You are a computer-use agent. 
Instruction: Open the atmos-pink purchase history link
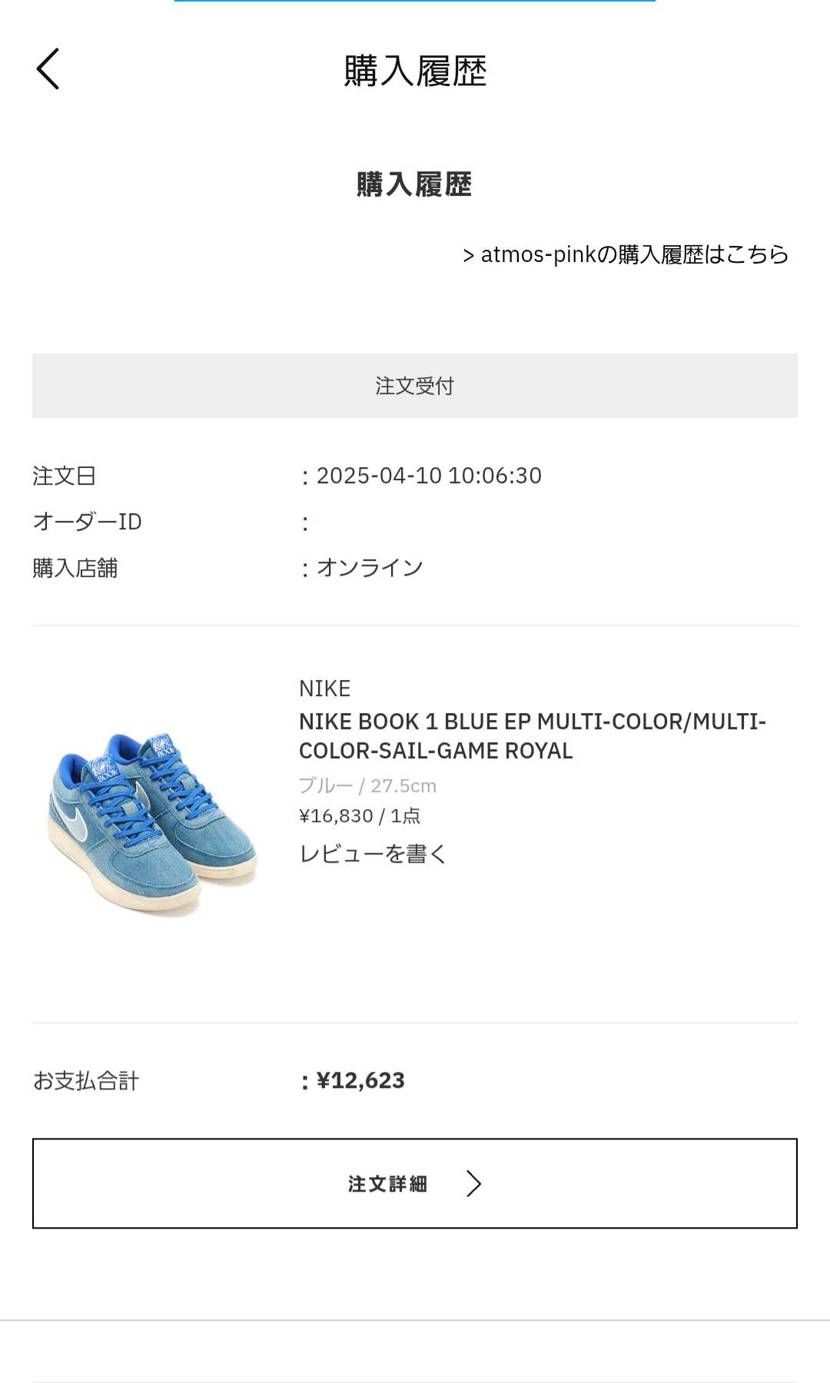click(626, 254)
